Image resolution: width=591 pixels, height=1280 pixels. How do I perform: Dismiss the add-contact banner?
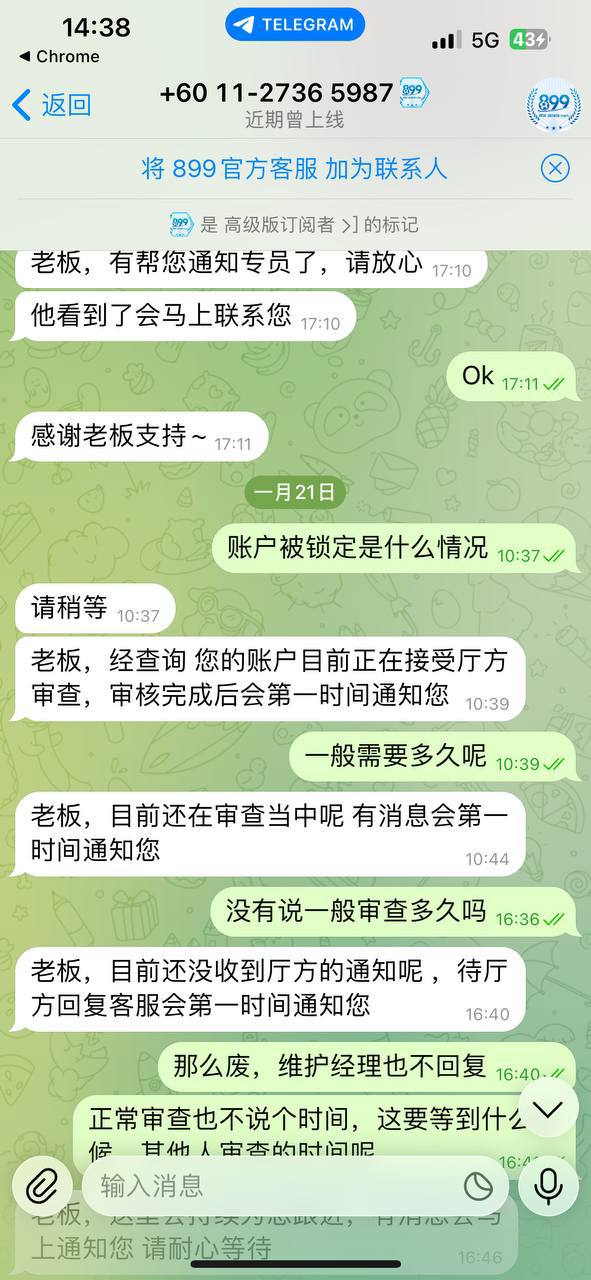[555, 168]
